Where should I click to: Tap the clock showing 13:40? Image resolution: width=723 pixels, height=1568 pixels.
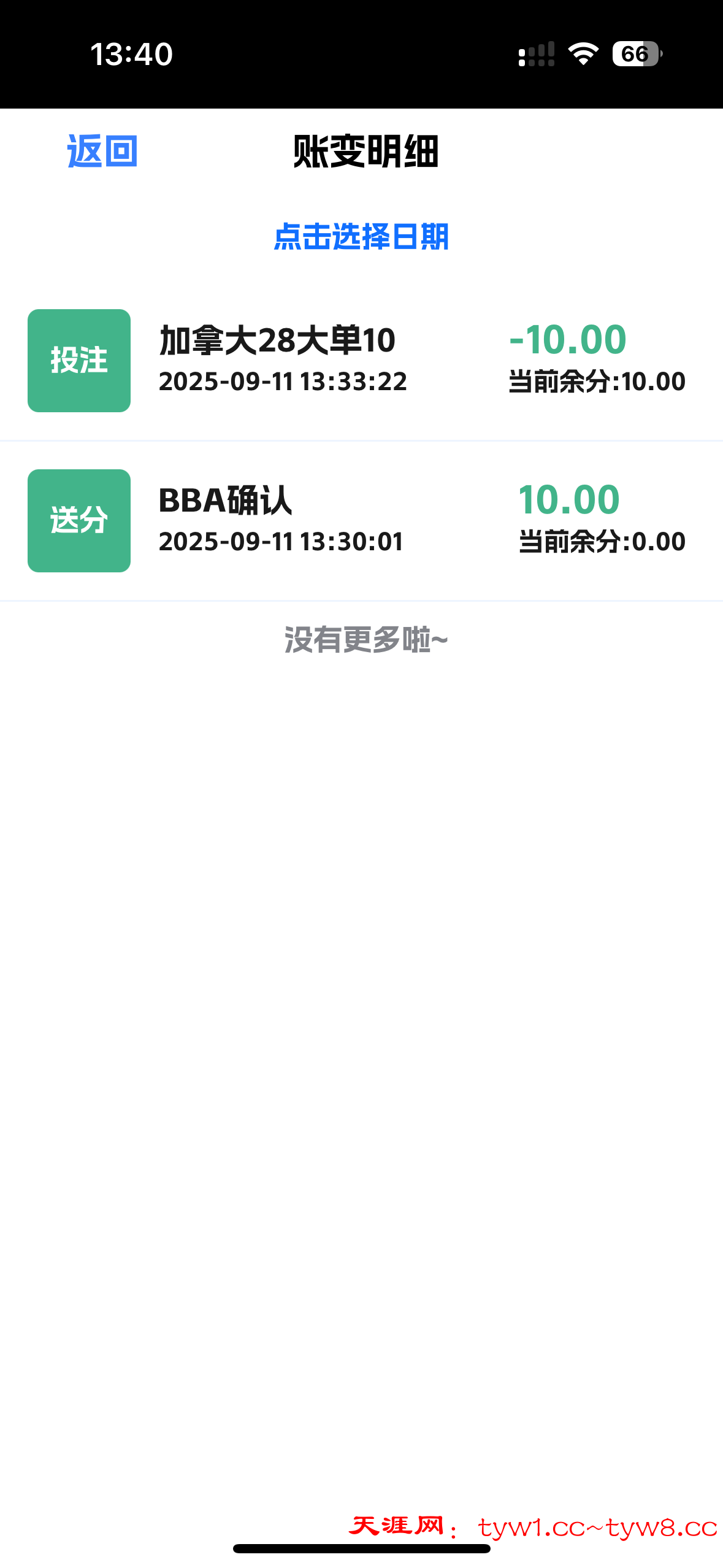pyautogui.click(x=132, y=55)
